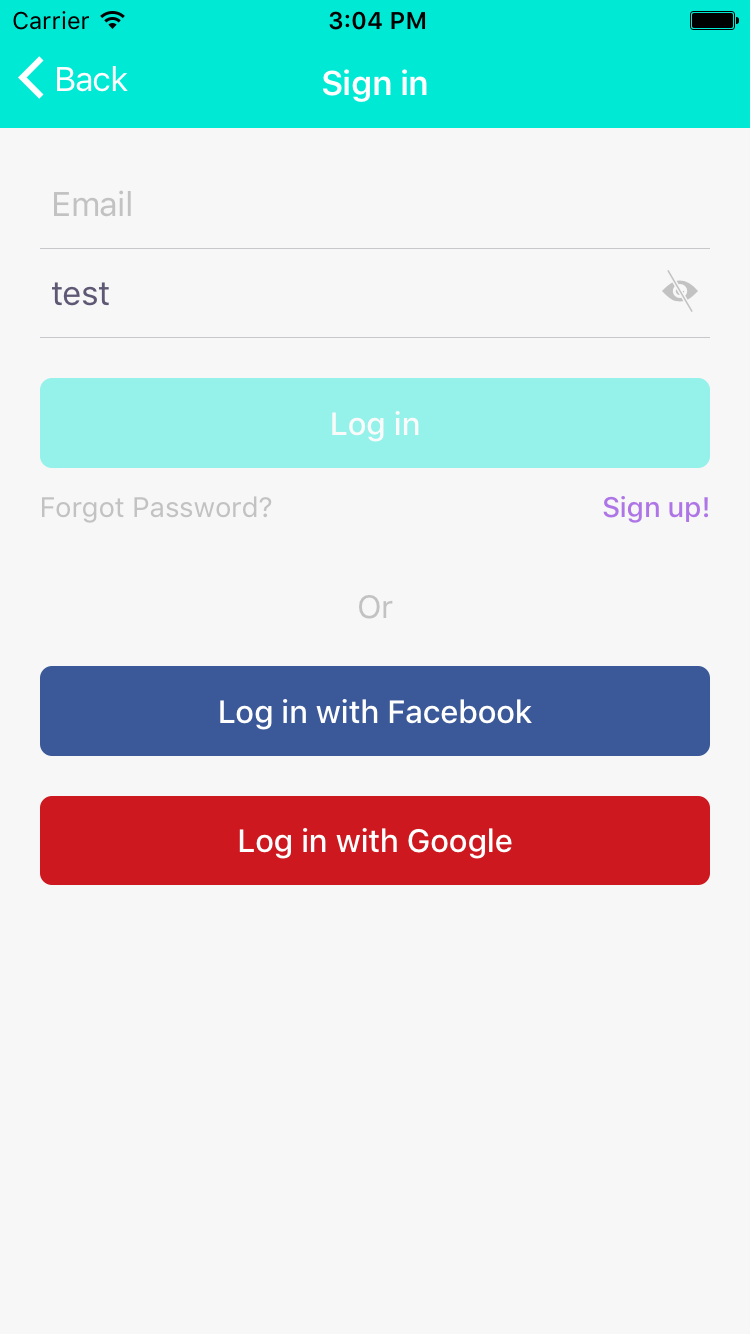Select the Sign in title bar
The height and width of the screenshot is (1334, 750).
(374, 84)
